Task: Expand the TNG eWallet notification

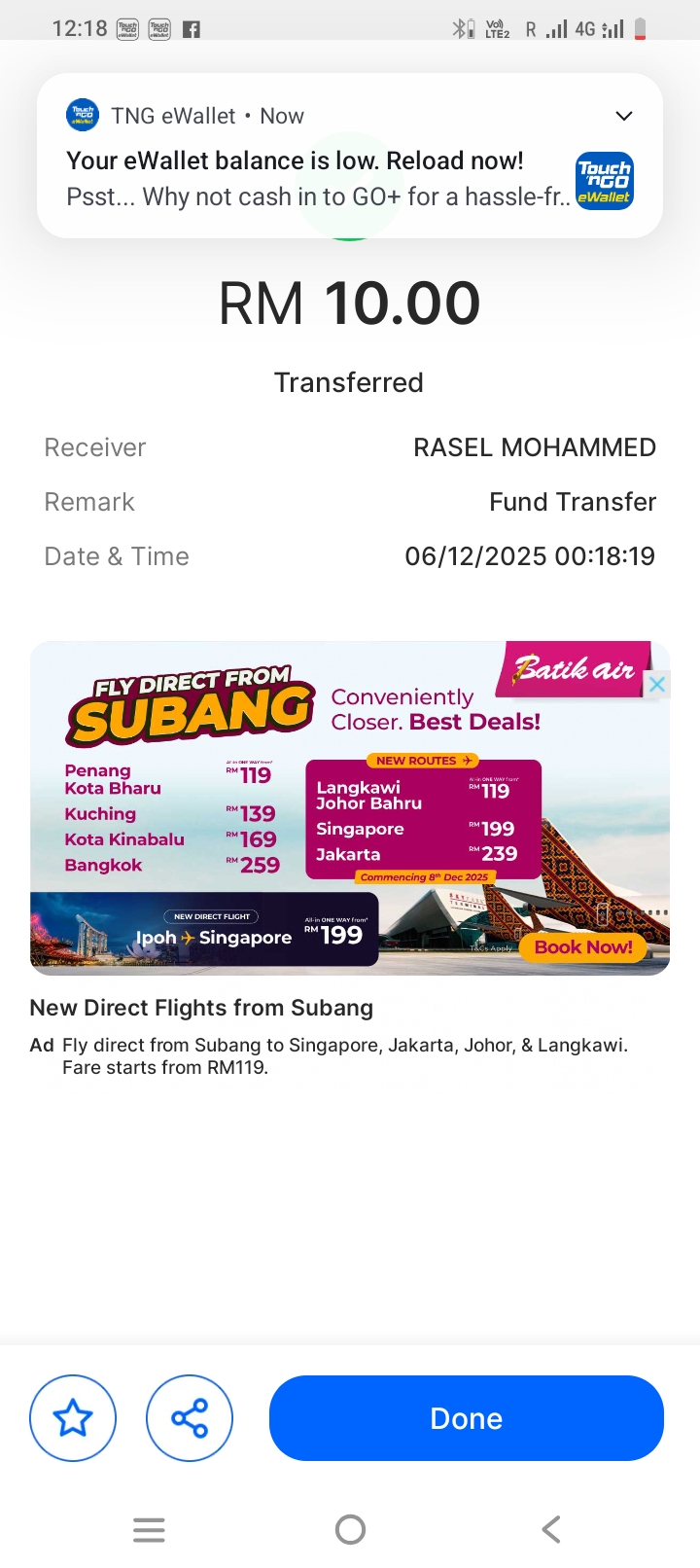Action: 624,116
